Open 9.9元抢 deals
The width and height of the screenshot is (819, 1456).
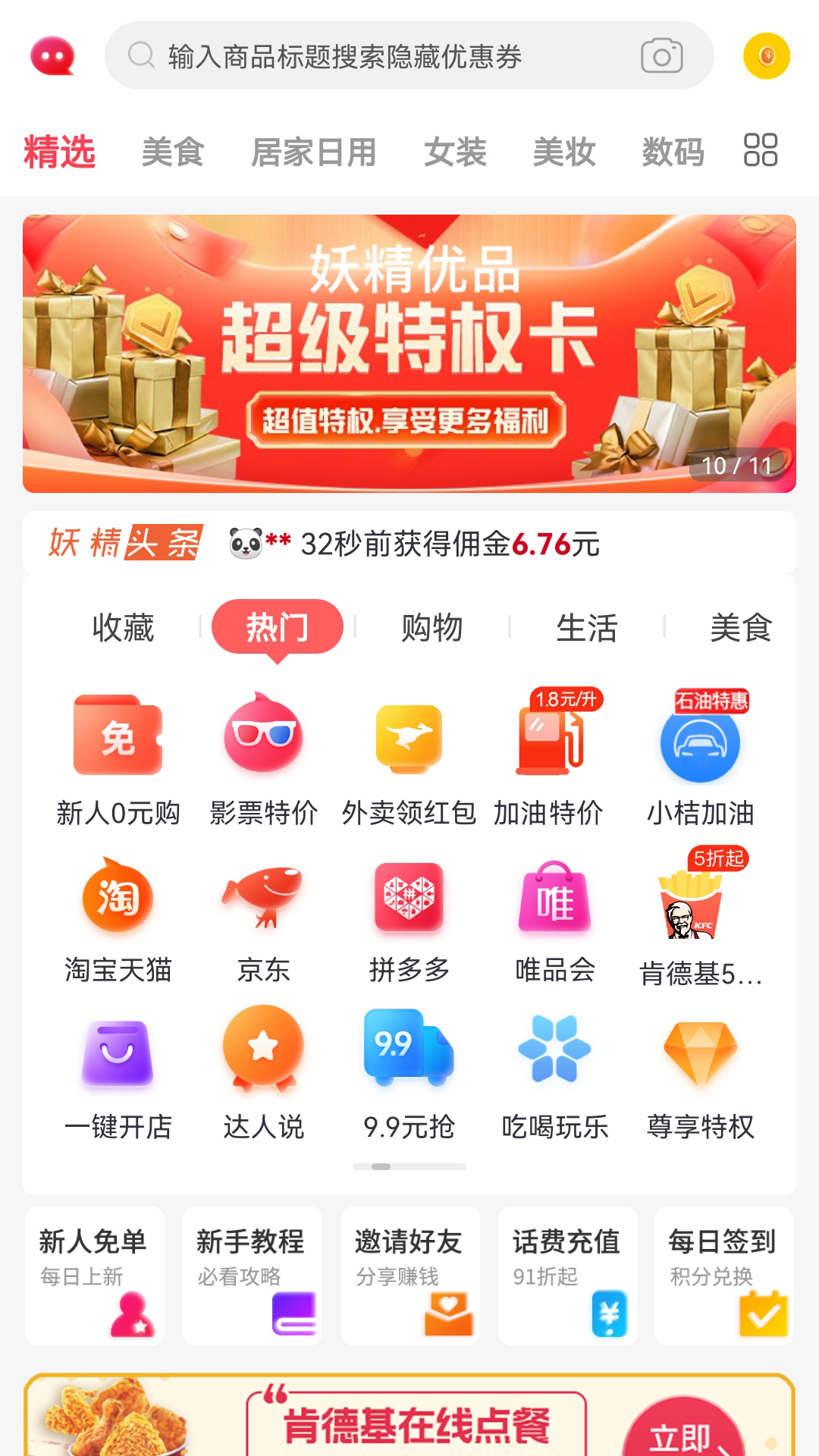click(409, 1075)
